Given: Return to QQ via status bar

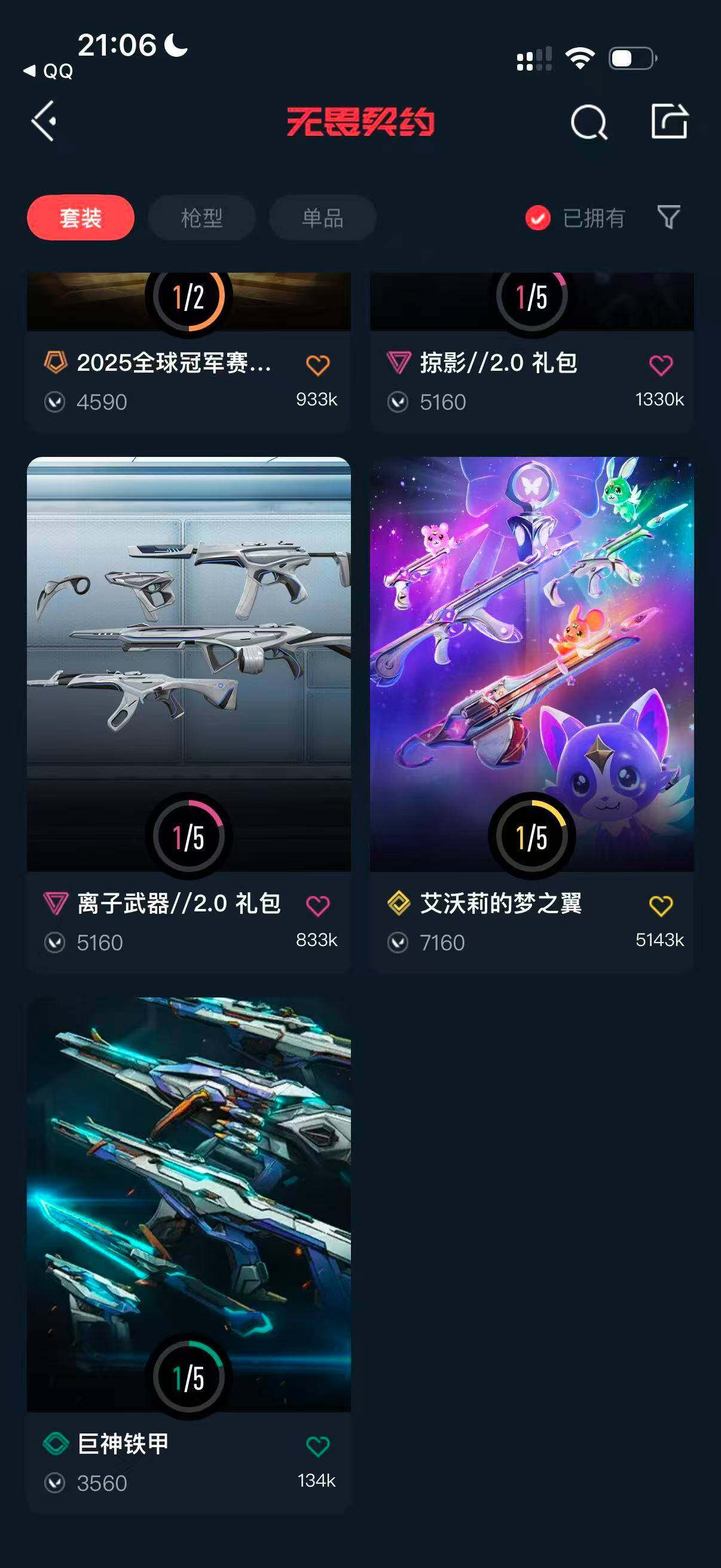Looking at the screenshot, I should 48,71.
